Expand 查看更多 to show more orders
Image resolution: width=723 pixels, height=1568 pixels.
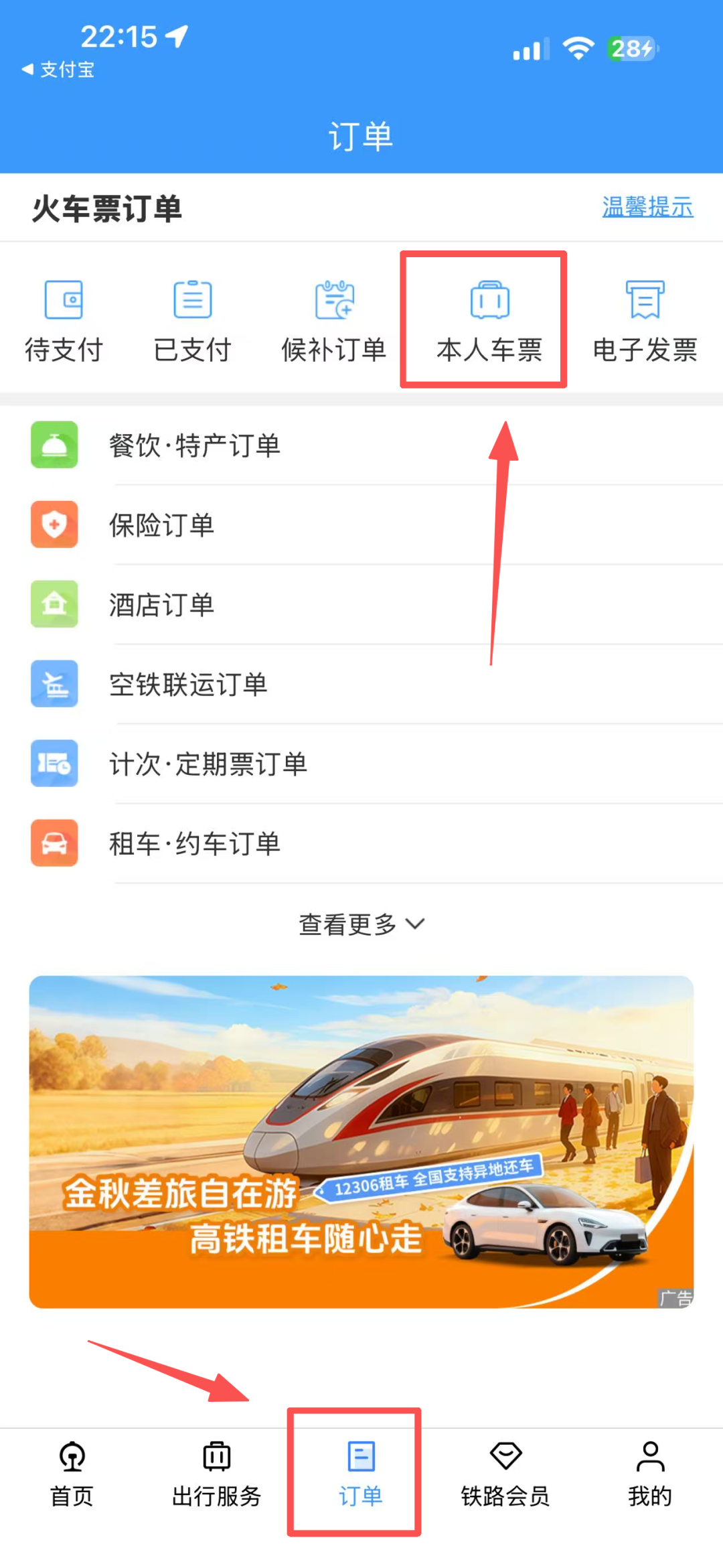click(361, 924)
